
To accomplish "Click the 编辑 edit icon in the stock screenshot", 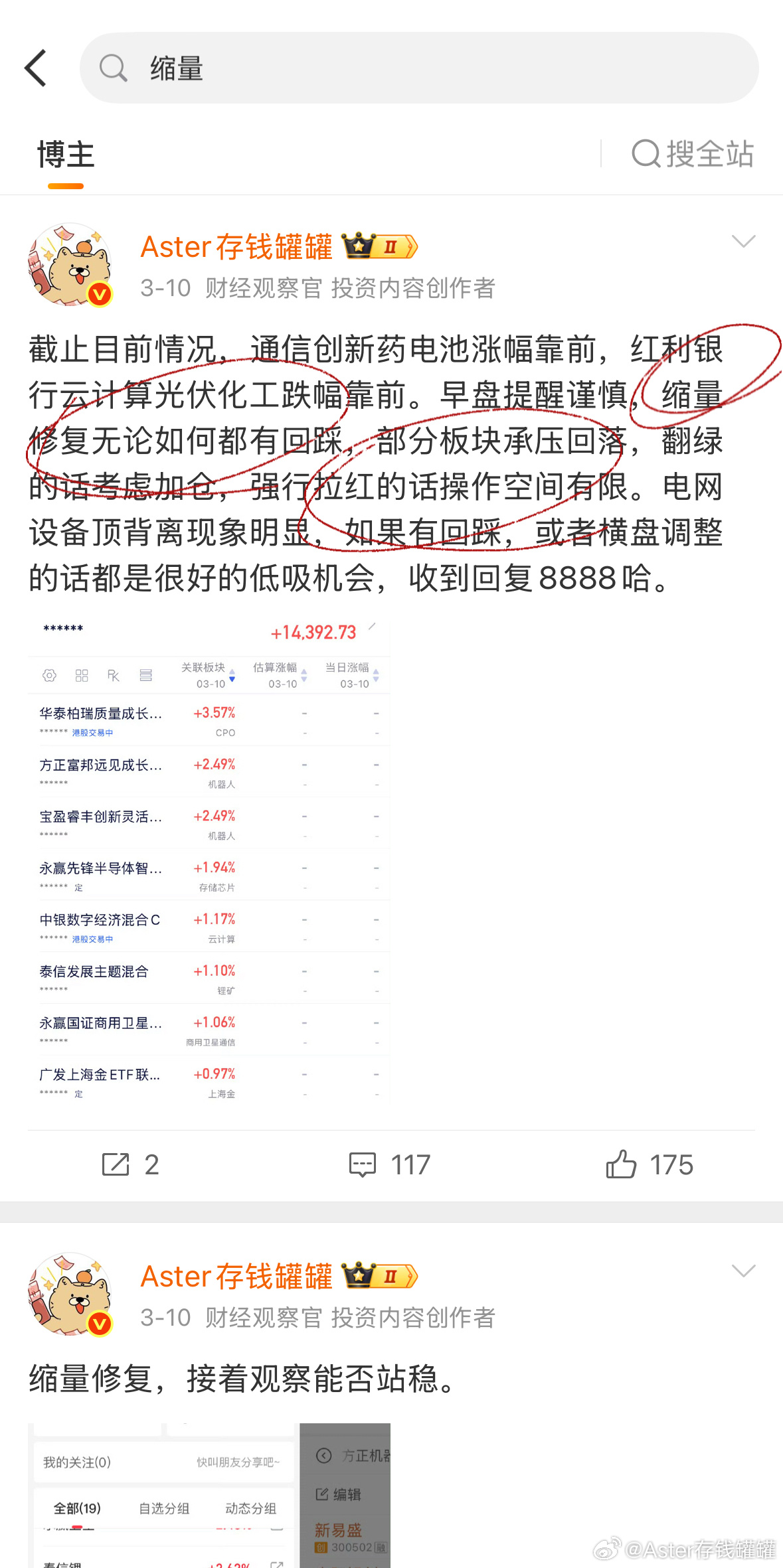I will tap(321, 1494).
